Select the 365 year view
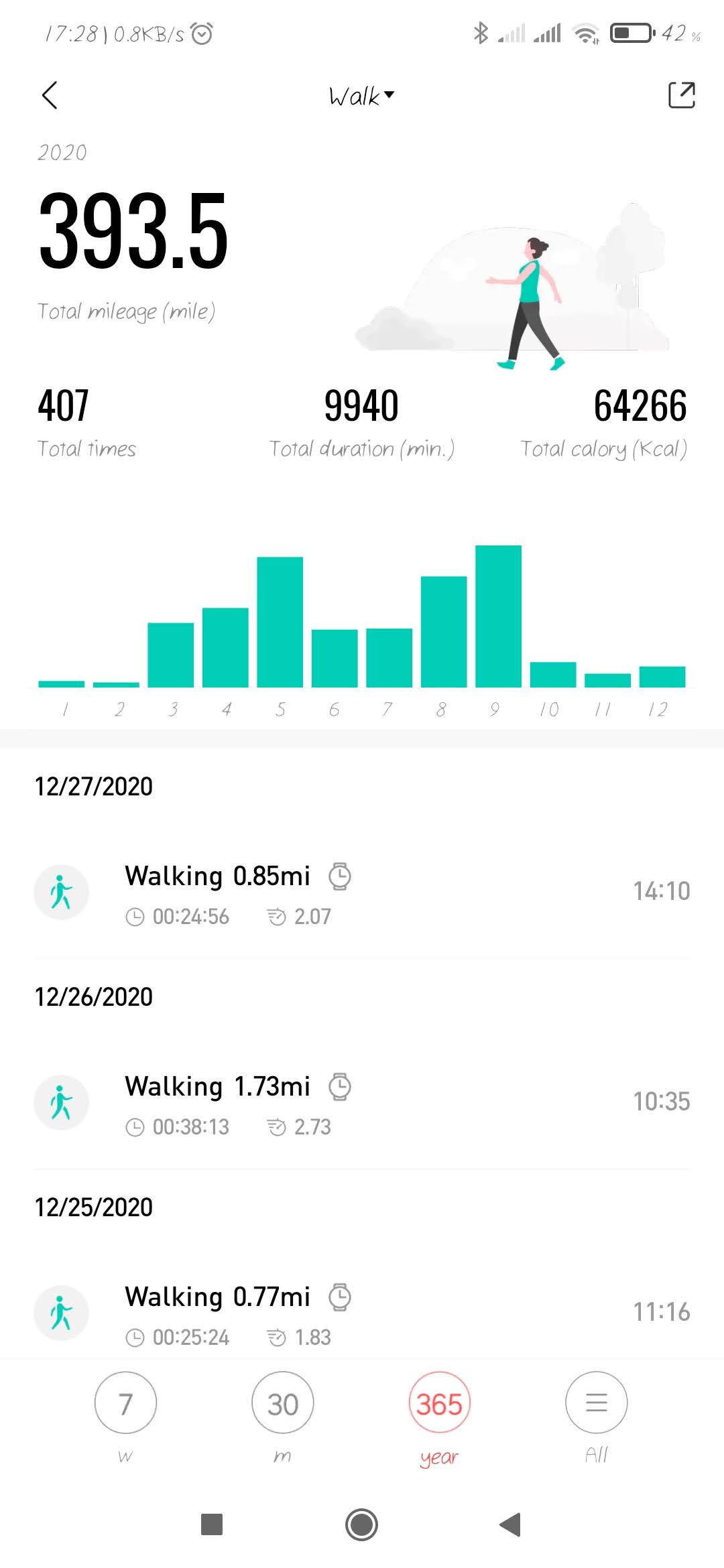Screen dimensions: 724x1568 [x=439, y=1403]
